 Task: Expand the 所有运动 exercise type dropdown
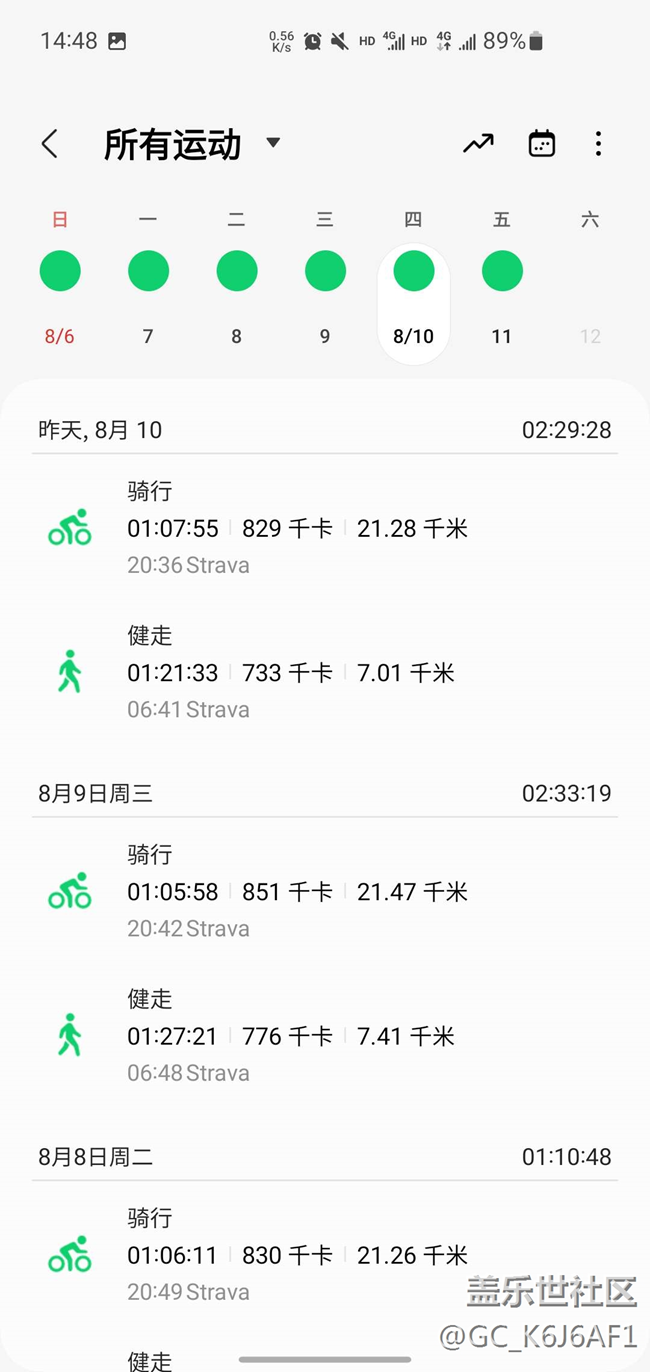[273, 143]
